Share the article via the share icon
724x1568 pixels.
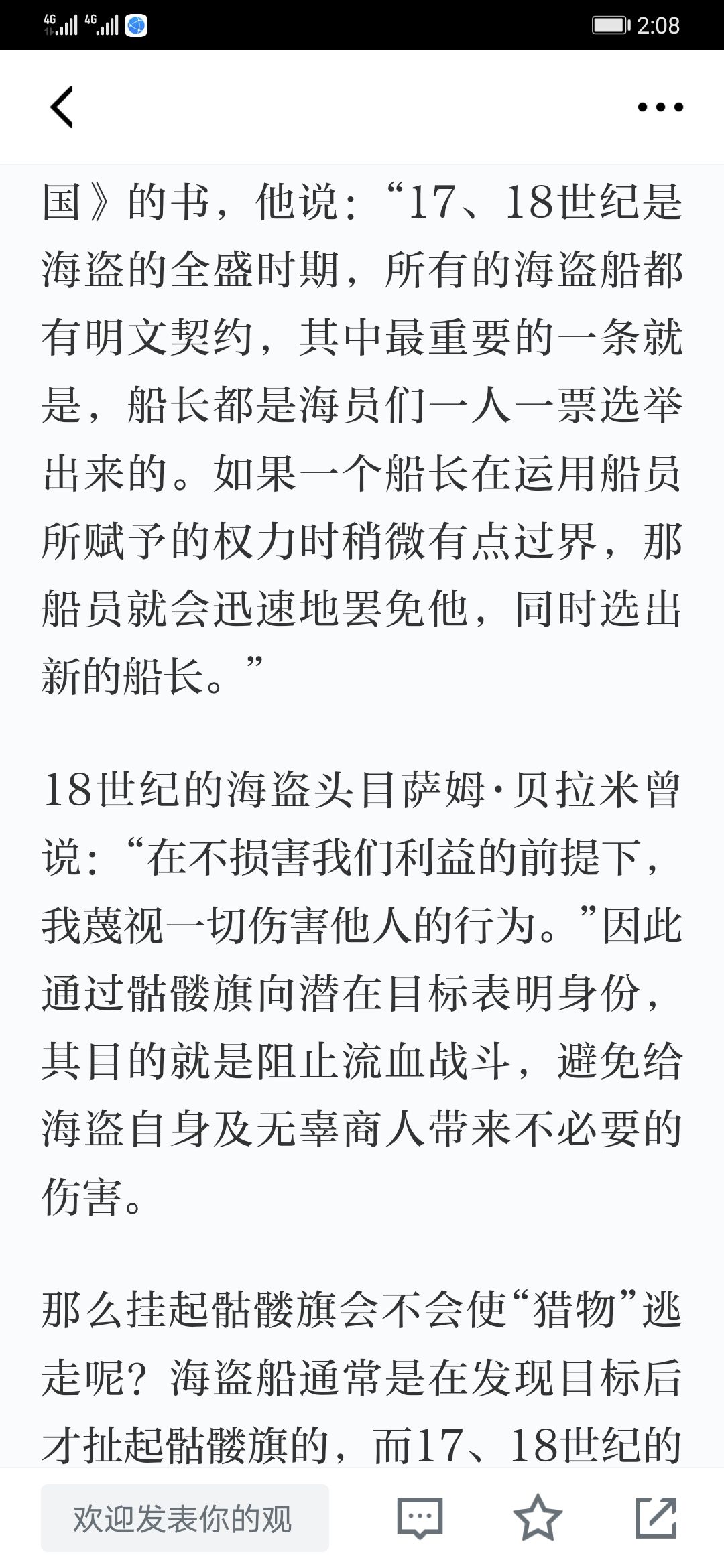pyautogui.click(x=656, y=1518)
